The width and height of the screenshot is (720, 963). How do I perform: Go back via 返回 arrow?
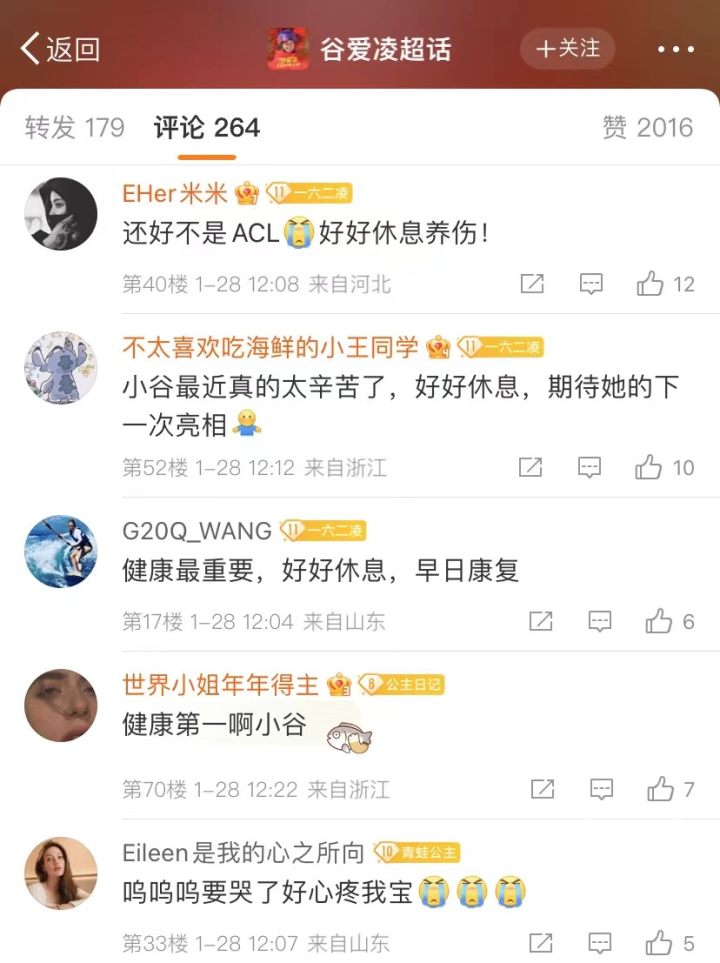(60, 48)
